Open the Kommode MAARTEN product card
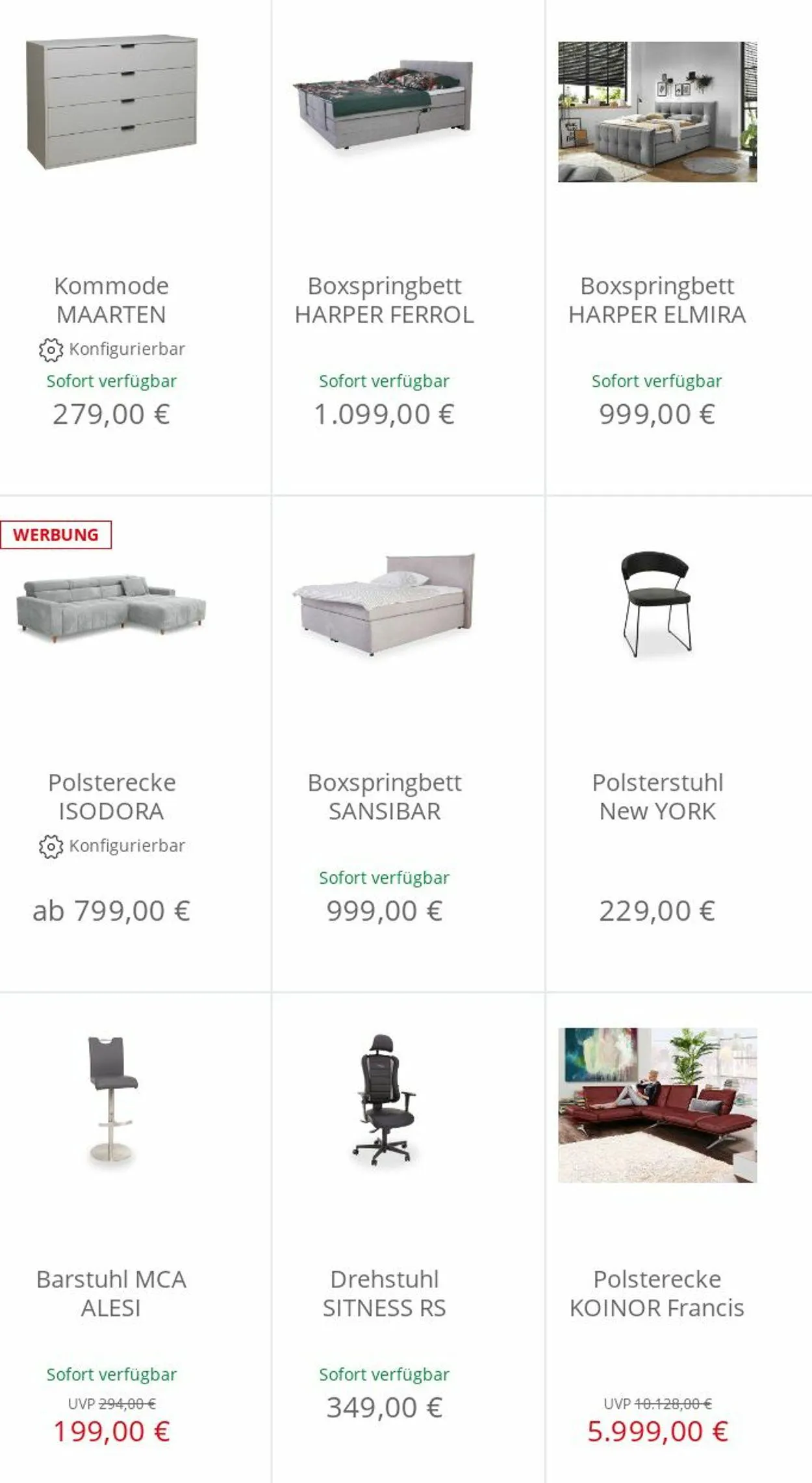812x1483 pixels. 112,300
